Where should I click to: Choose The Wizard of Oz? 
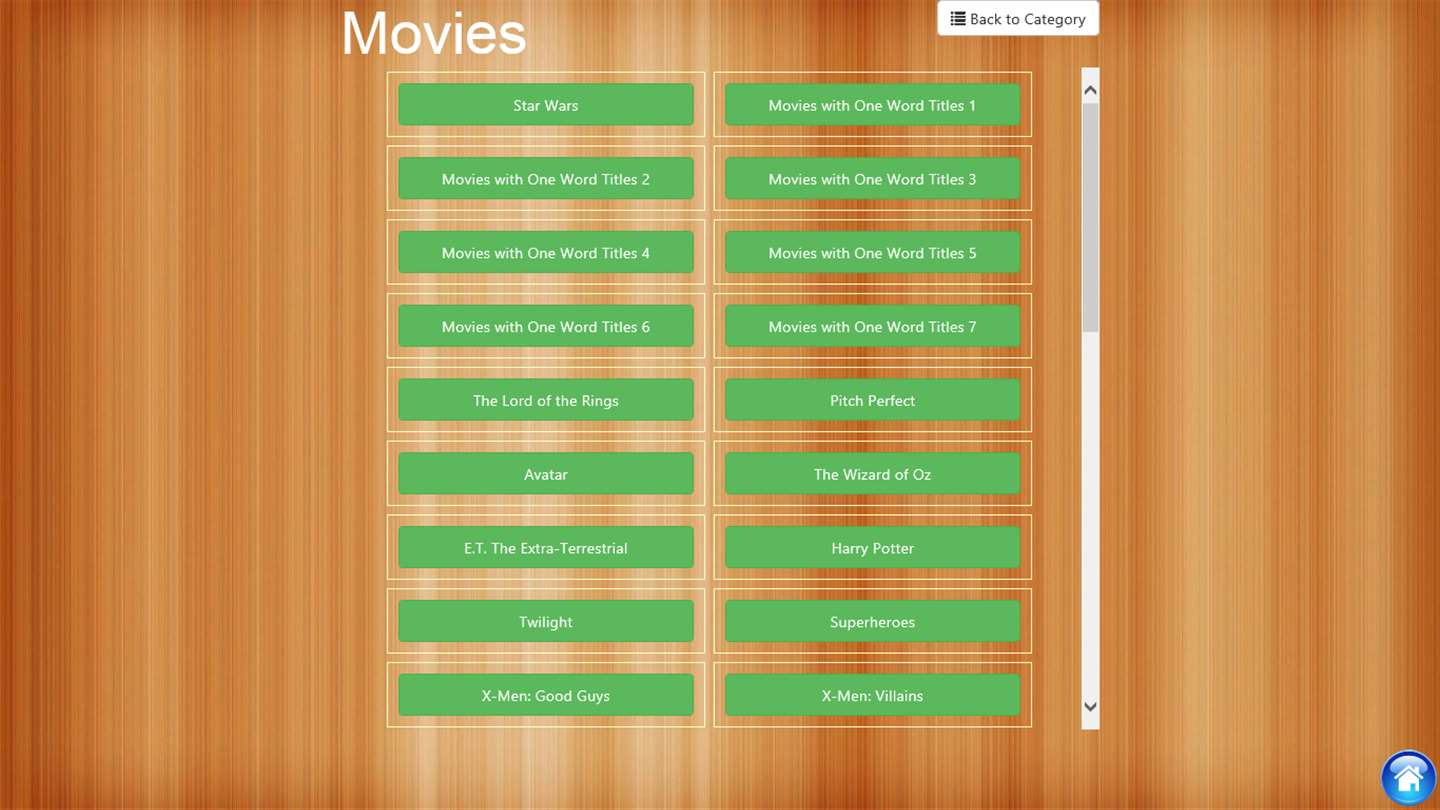(x=872, y=474)
